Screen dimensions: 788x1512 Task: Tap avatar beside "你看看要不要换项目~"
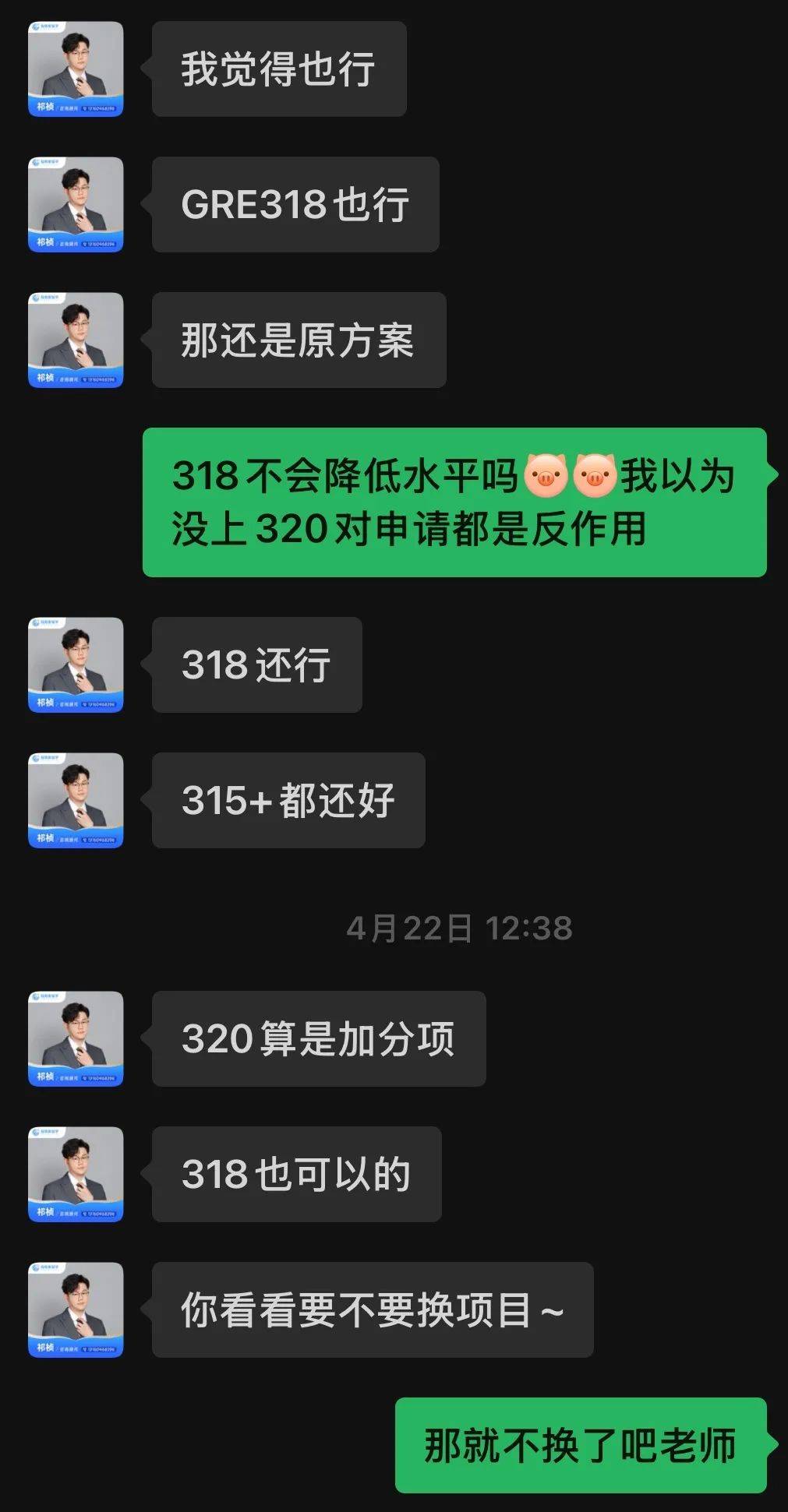pos(76,1310)
